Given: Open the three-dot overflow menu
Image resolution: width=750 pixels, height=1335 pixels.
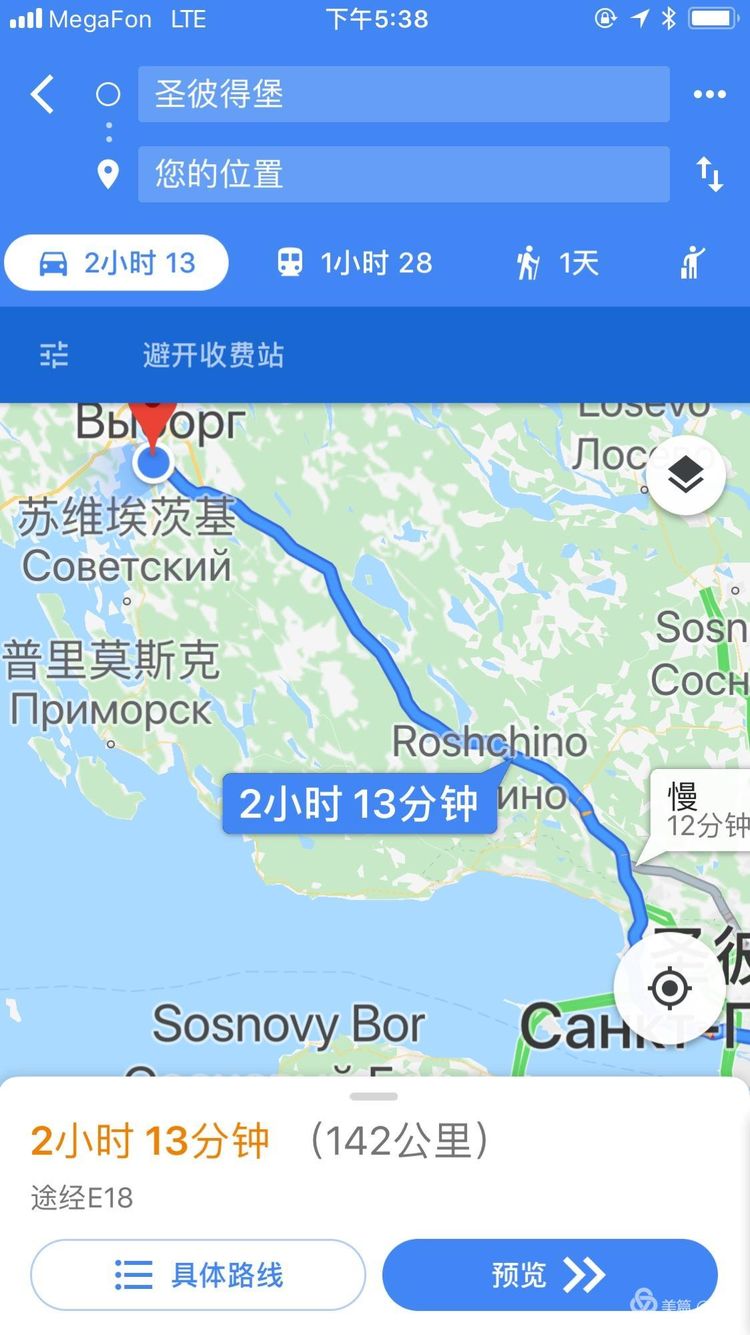Looking at the screenshot, I should coord(709,95).
